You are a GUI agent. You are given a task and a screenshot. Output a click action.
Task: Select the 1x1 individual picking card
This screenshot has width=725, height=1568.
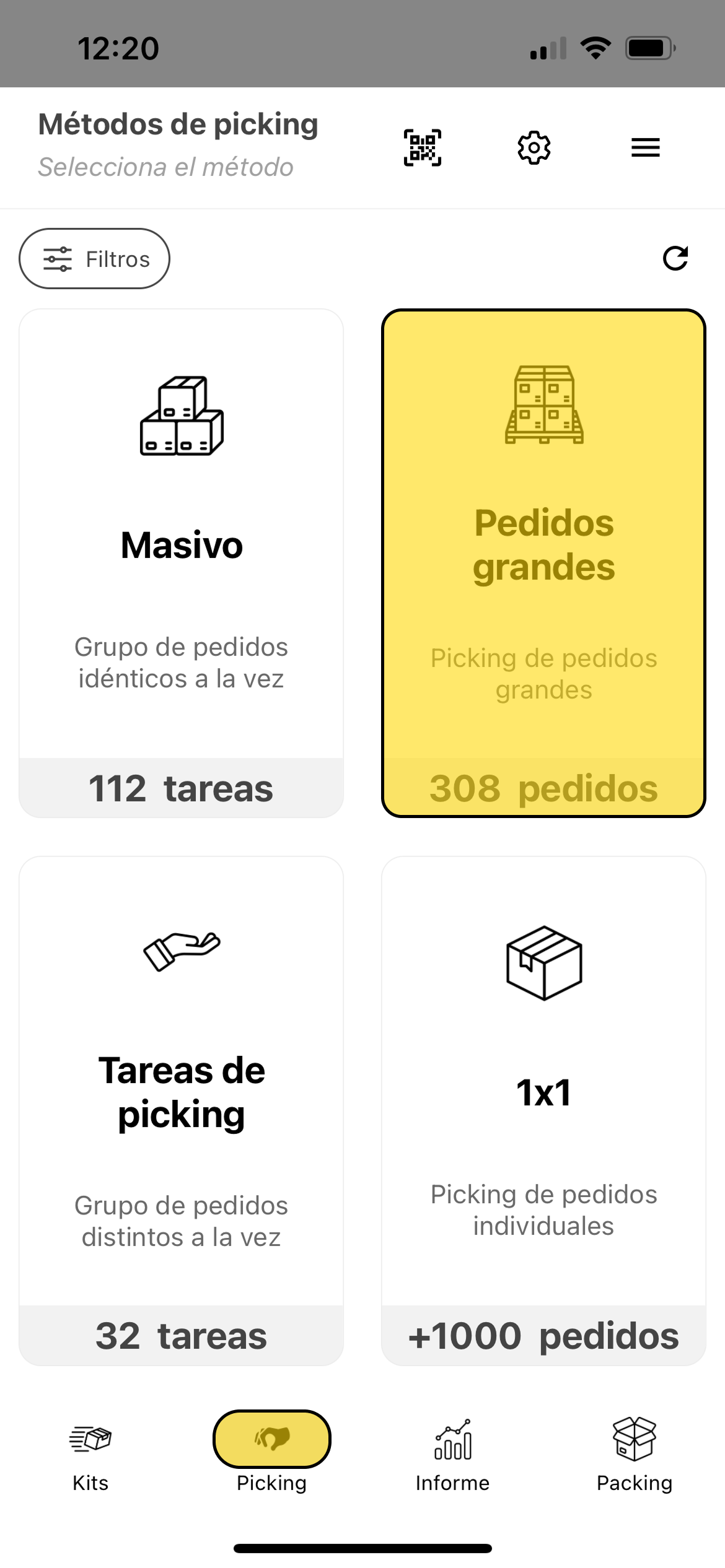coord(543,1110)
